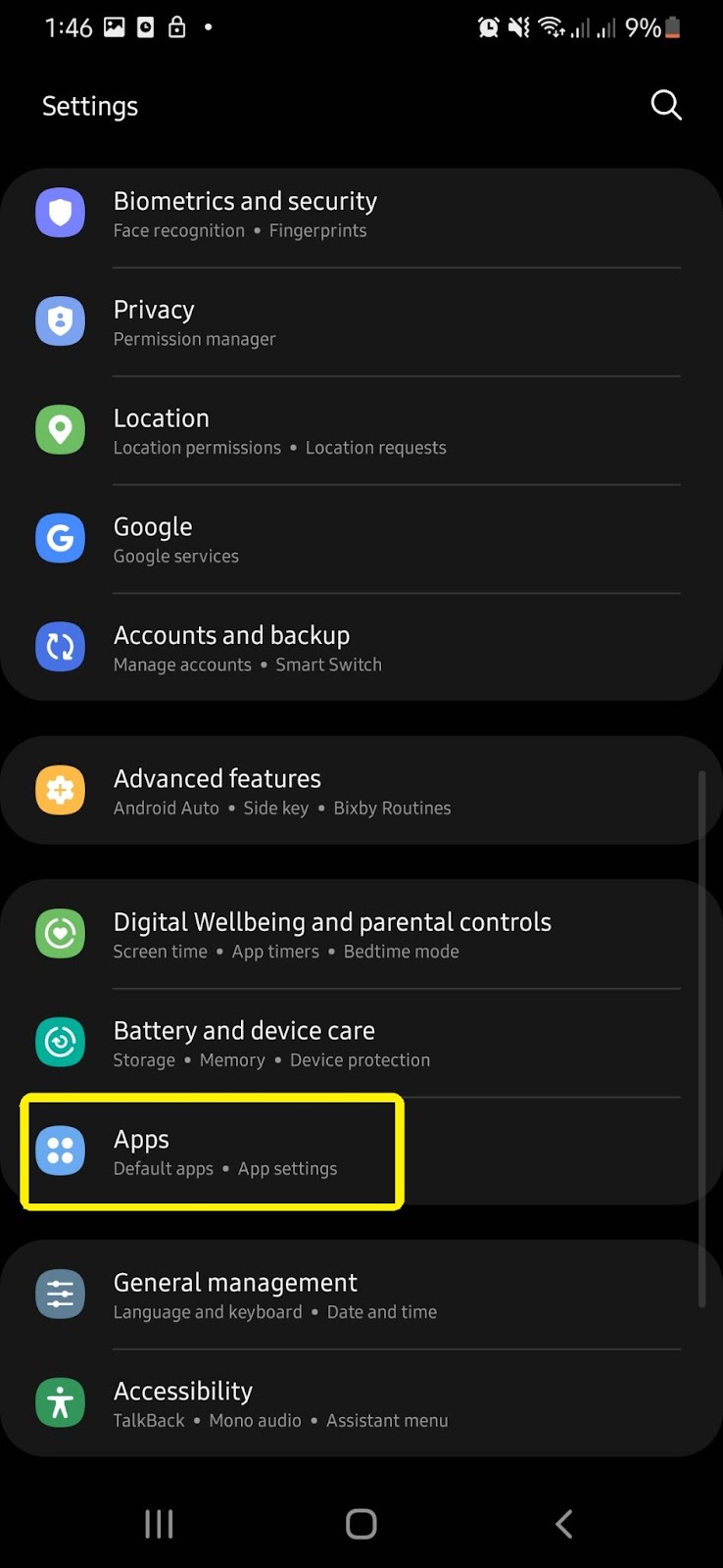This screenshot has width=723, height=1568.
Task: Open the Settings search icon
Action: tap(665, 105)
